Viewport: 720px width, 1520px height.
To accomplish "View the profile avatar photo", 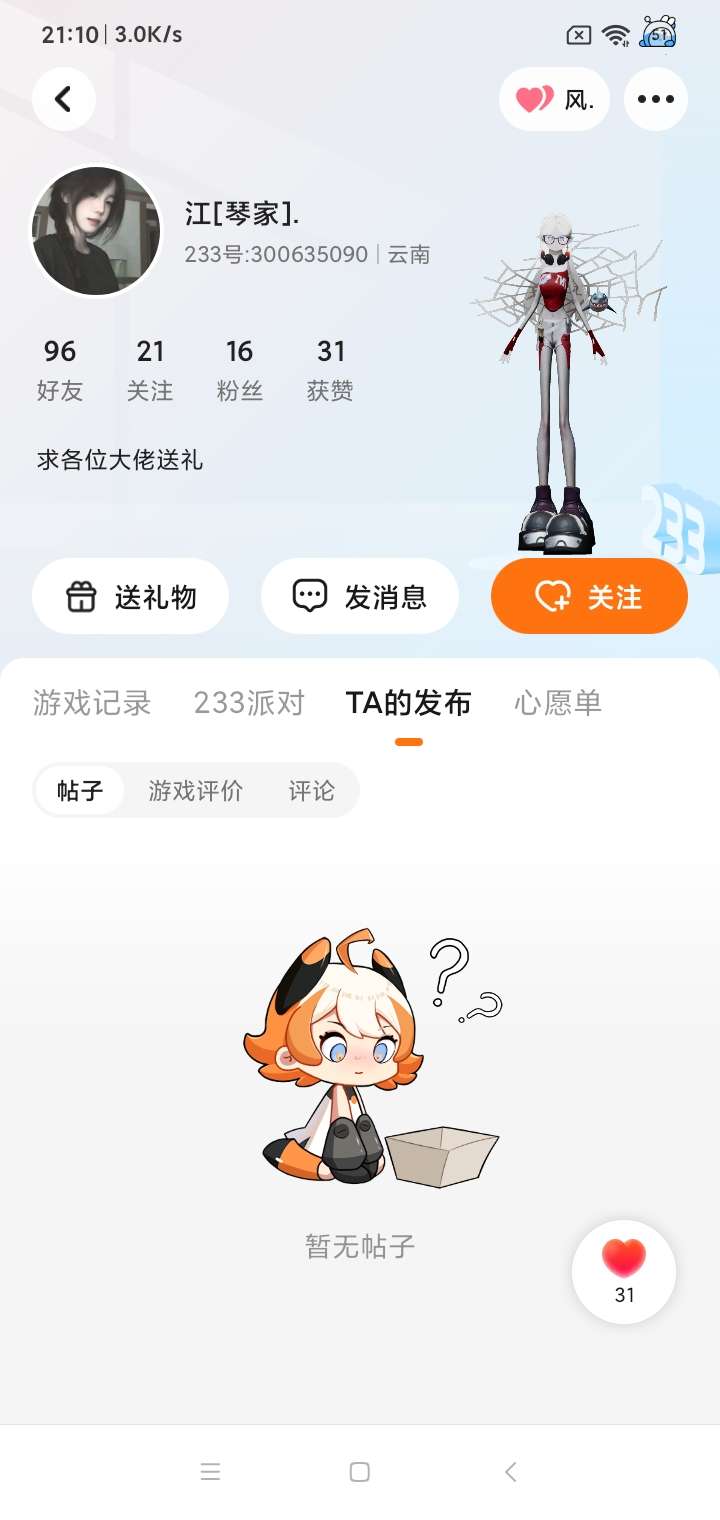I will [96, 231].
